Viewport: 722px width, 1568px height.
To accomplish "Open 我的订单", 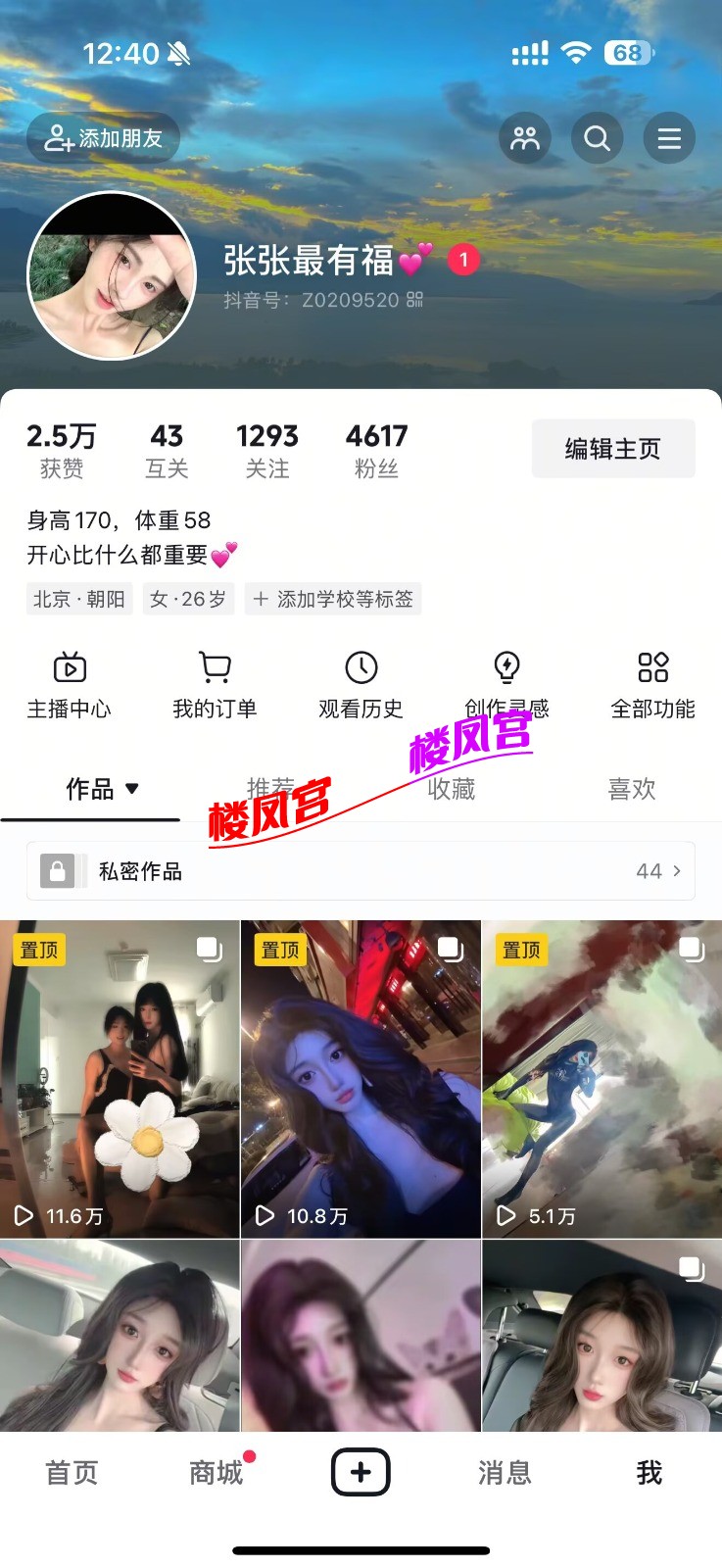I will (x=215, y=684).
